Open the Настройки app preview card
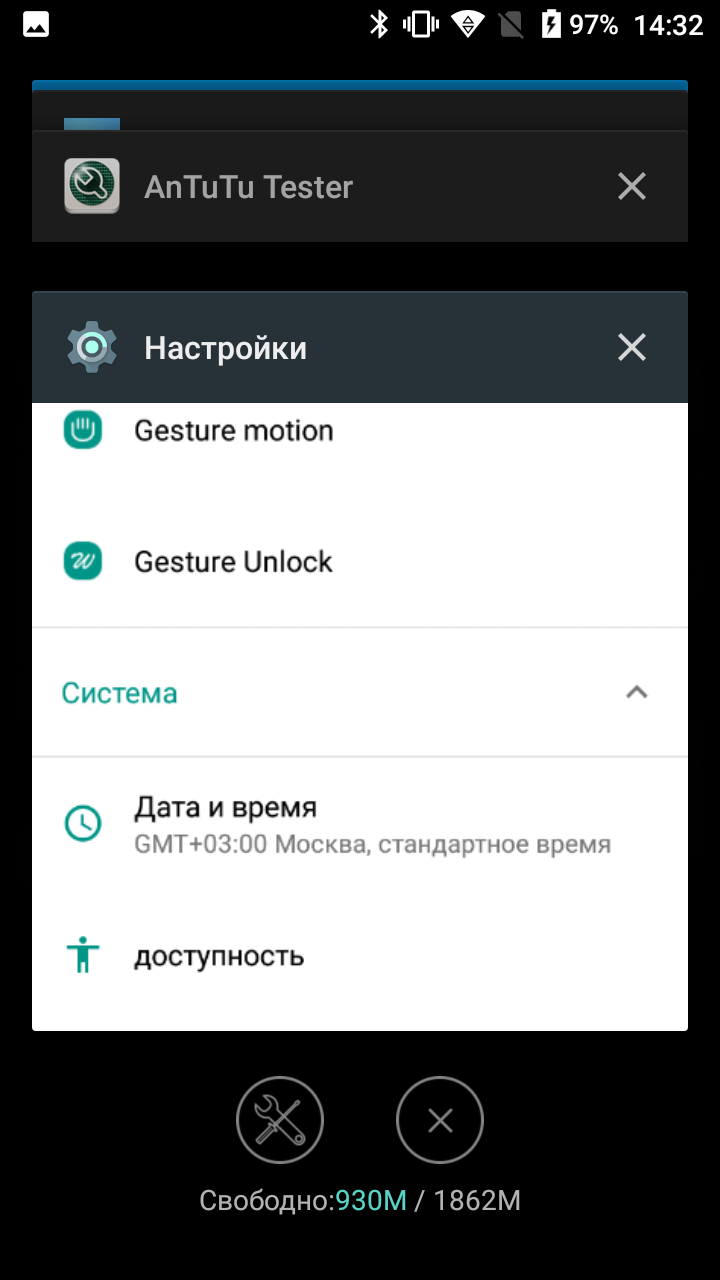720x1280 pixels. (x=359, y=700)
